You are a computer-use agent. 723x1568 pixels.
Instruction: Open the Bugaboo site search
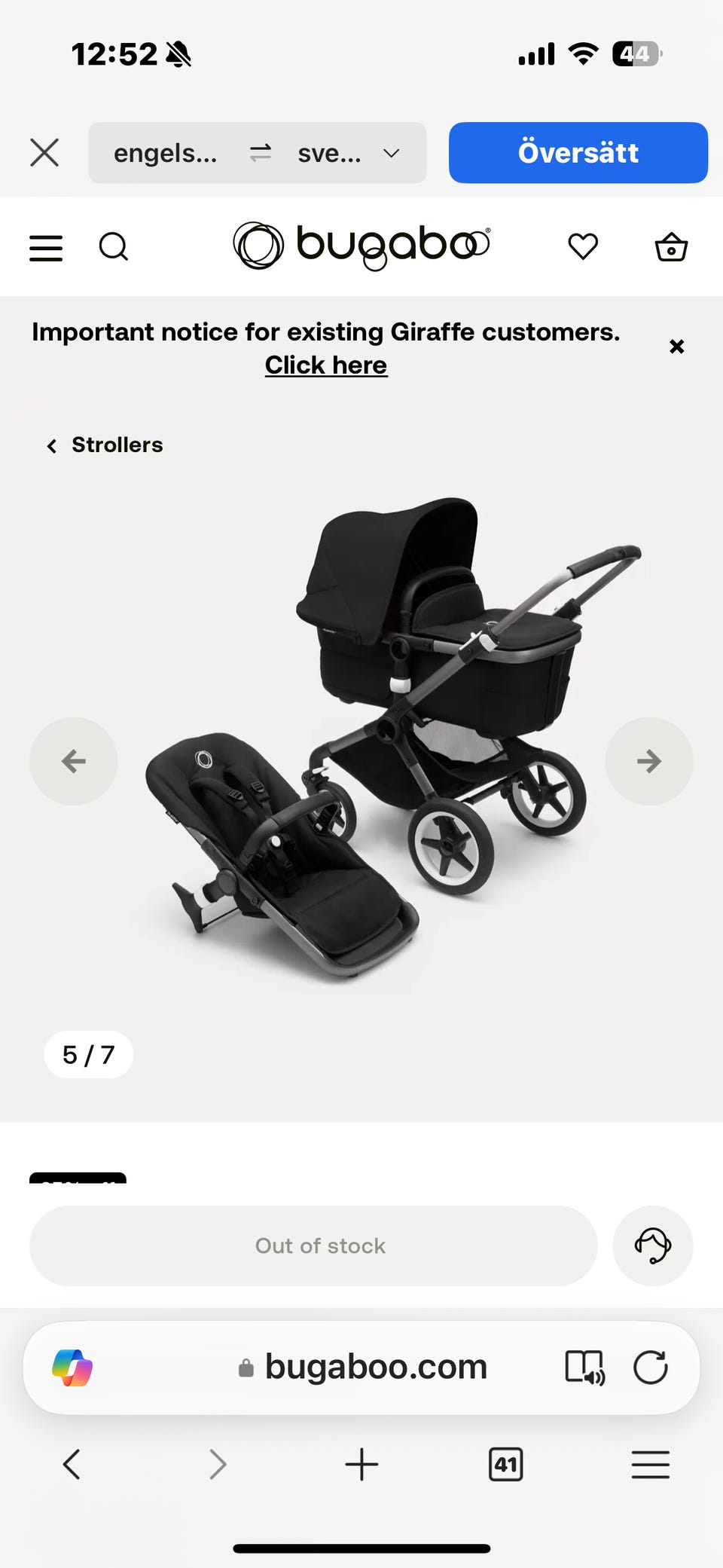[114, 246]
